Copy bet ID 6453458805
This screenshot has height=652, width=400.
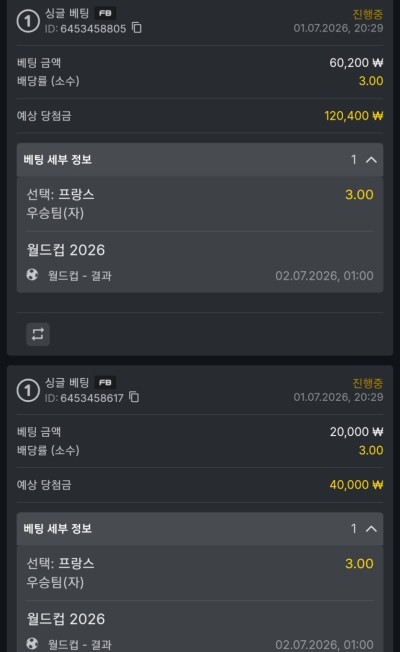[137, 28]
